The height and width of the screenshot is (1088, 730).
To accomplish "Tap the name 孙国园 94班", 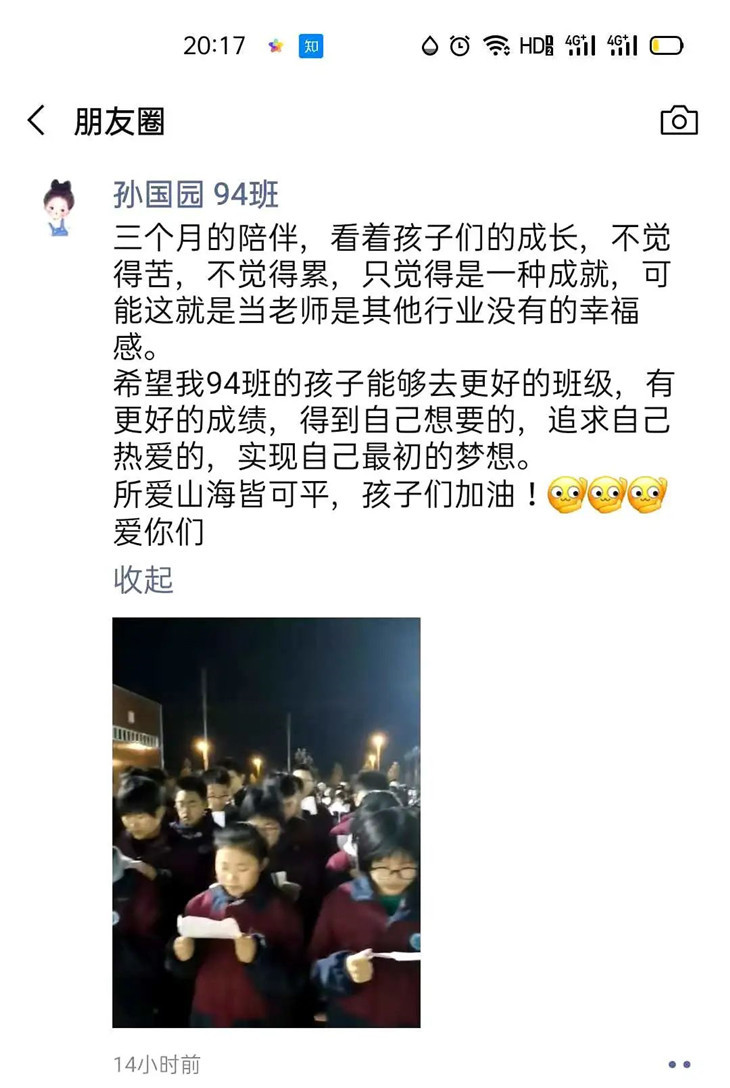I will 196,194.
